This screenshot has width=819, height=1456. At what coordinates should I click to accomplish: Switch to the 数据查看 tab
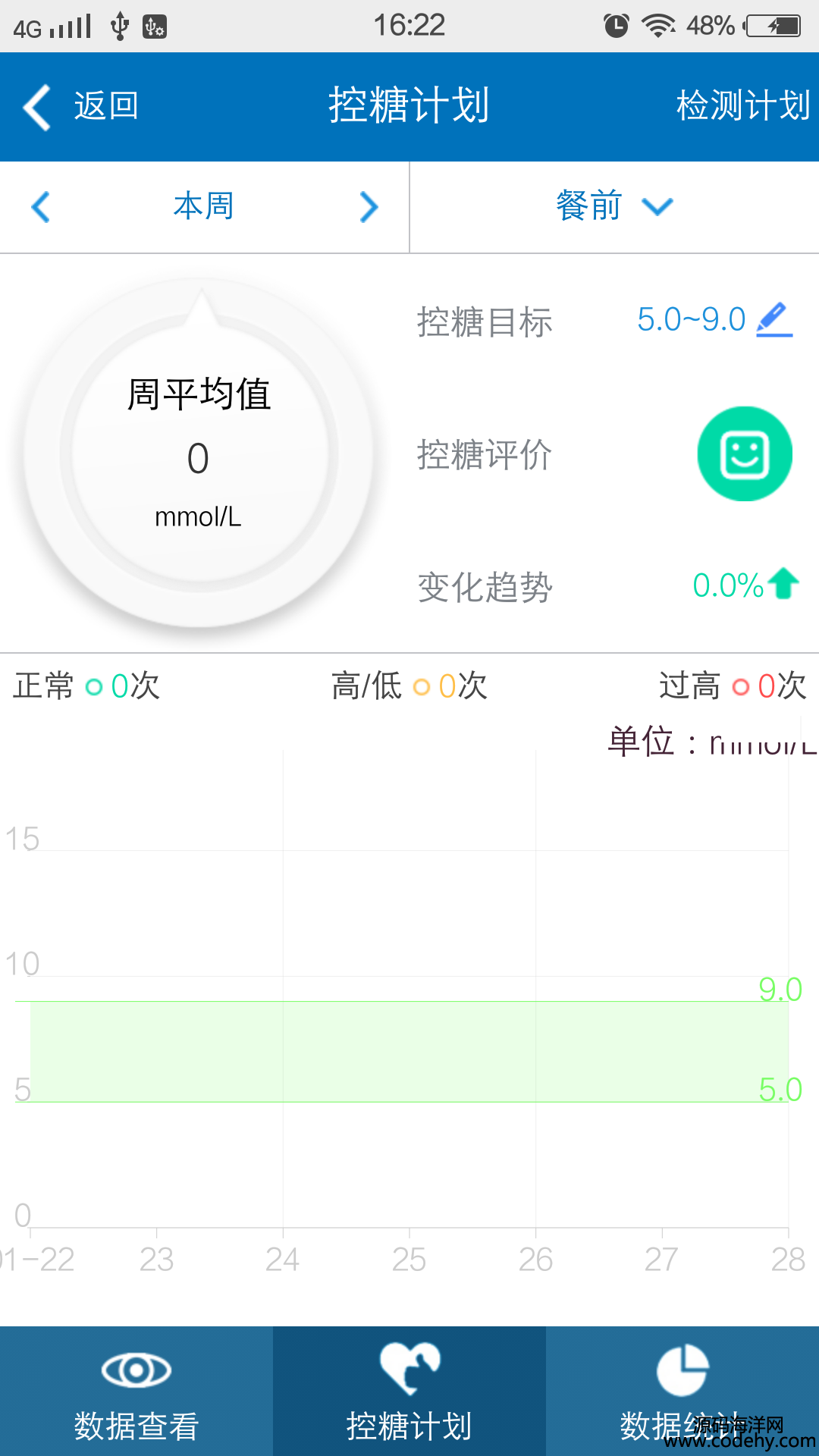coord(136,1392)
